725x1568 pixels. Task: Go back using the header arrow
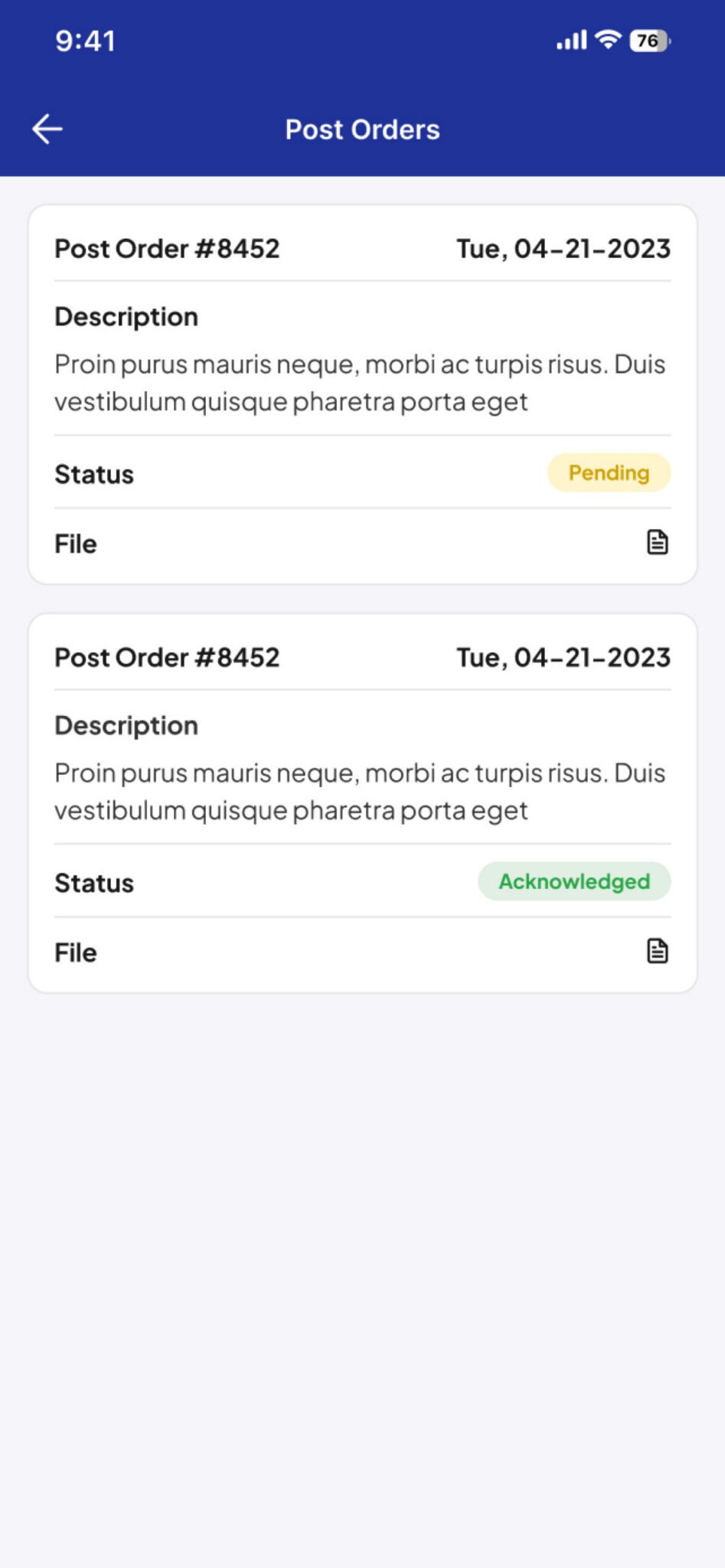tap(47, 129)
